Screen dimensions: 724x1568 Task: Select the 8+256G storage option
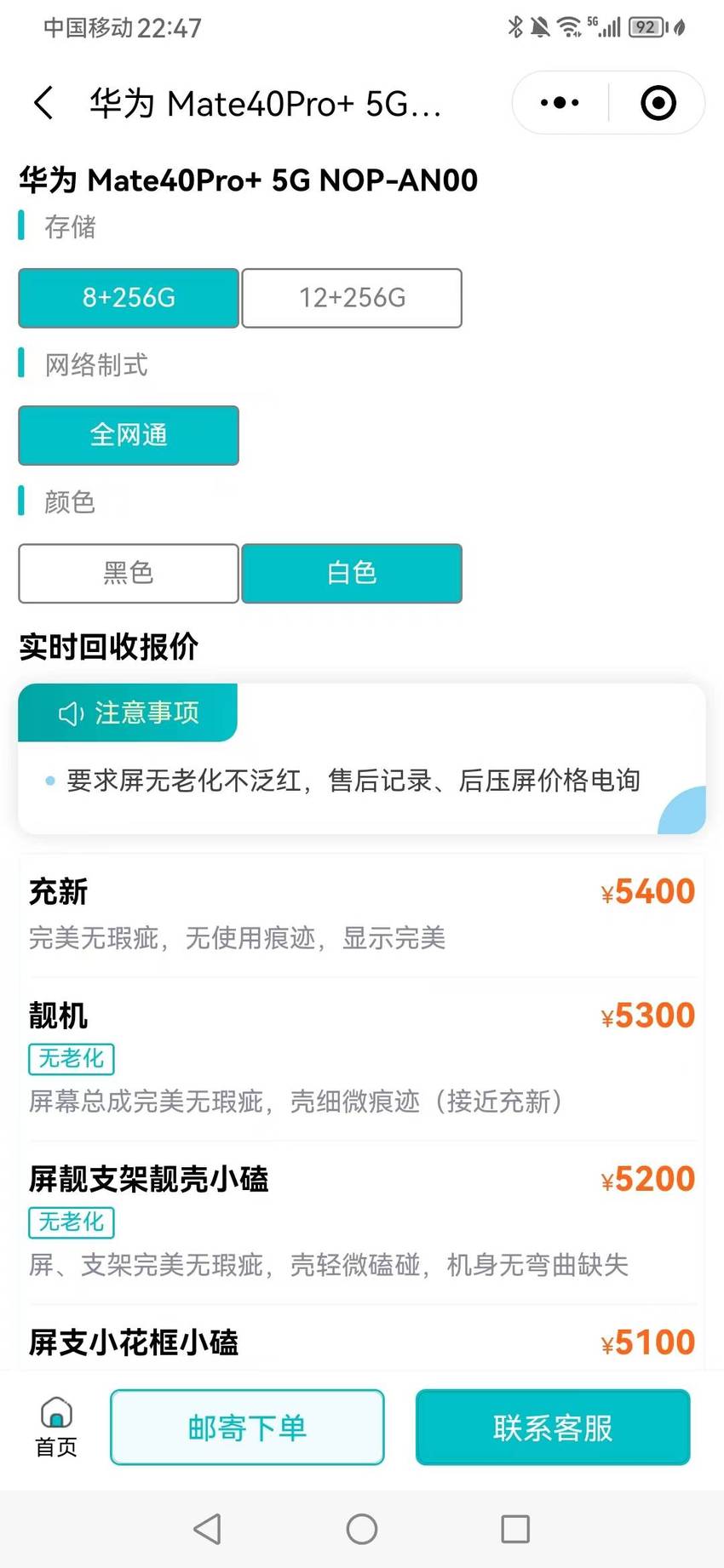(x=129, y=298)
